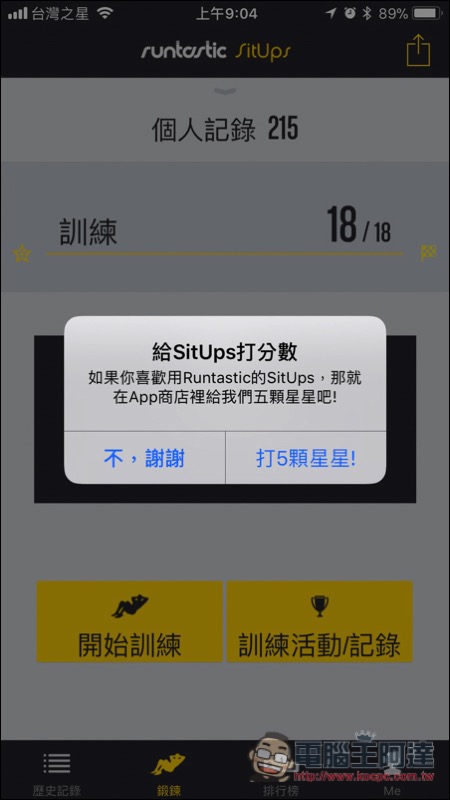Expand the pull-down chevron above 個人記錄
The width and height of the screenshot is (450, 800).
click(x=225, y=91)
